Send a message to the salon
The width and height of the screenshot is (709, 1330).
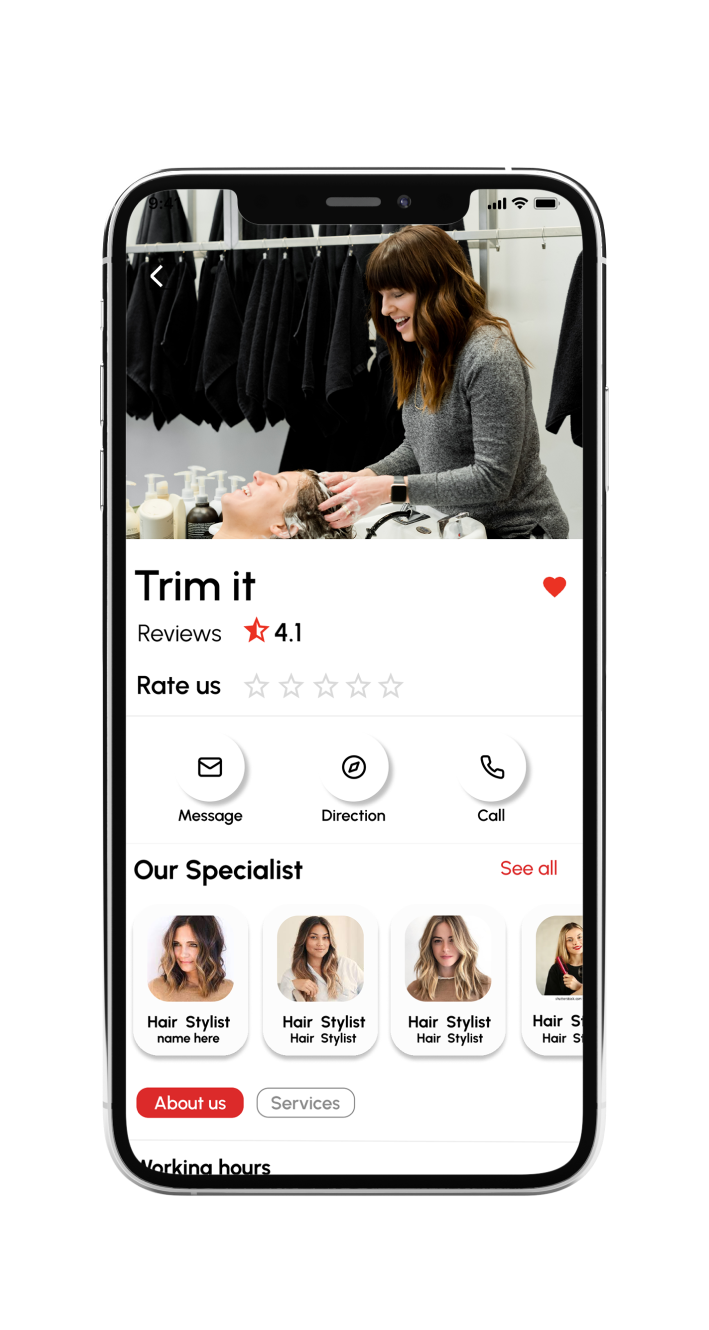(210, 768)
